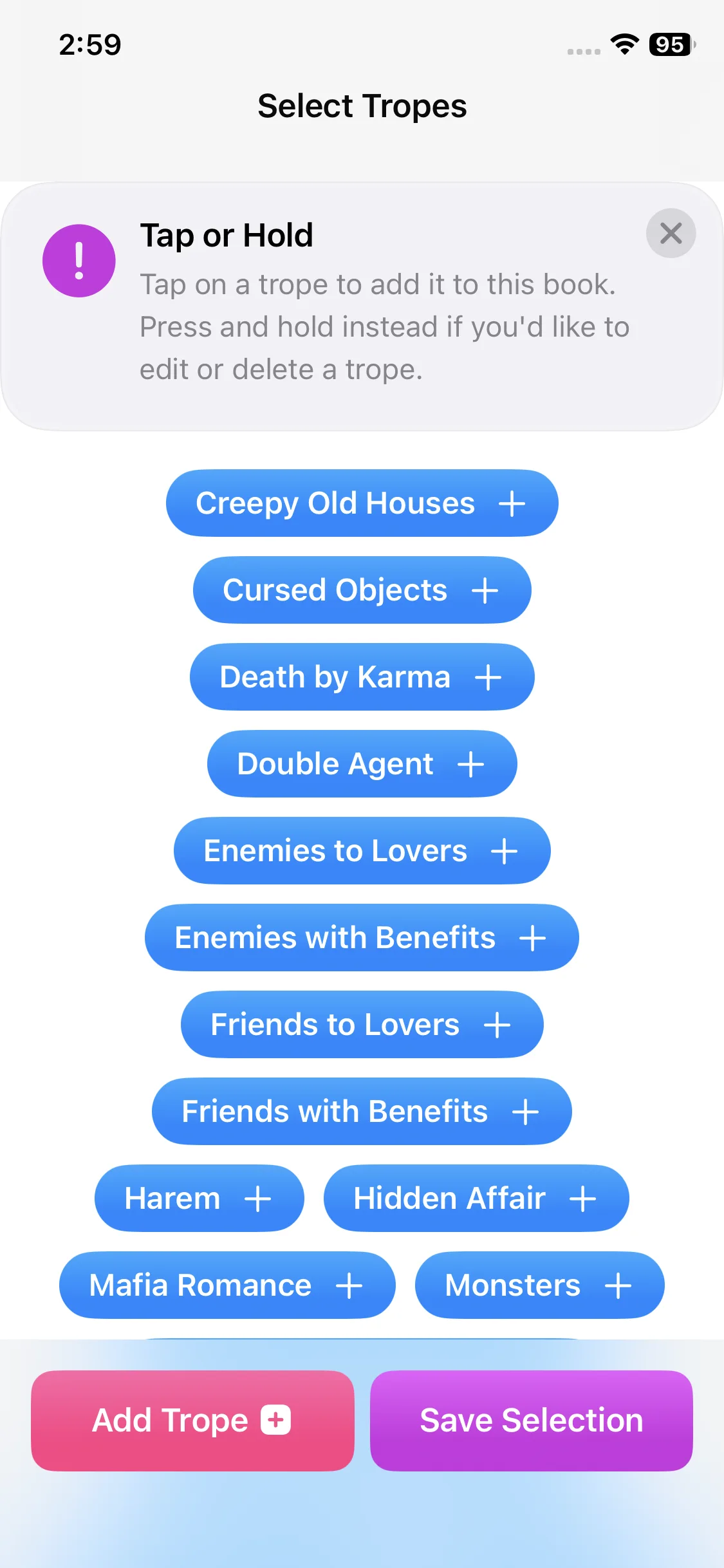This screenshot has width=724, height=1568.
Task: Tap the Enemies to Lovers chip
Action: pyautogui.click(x=362, y=850)
